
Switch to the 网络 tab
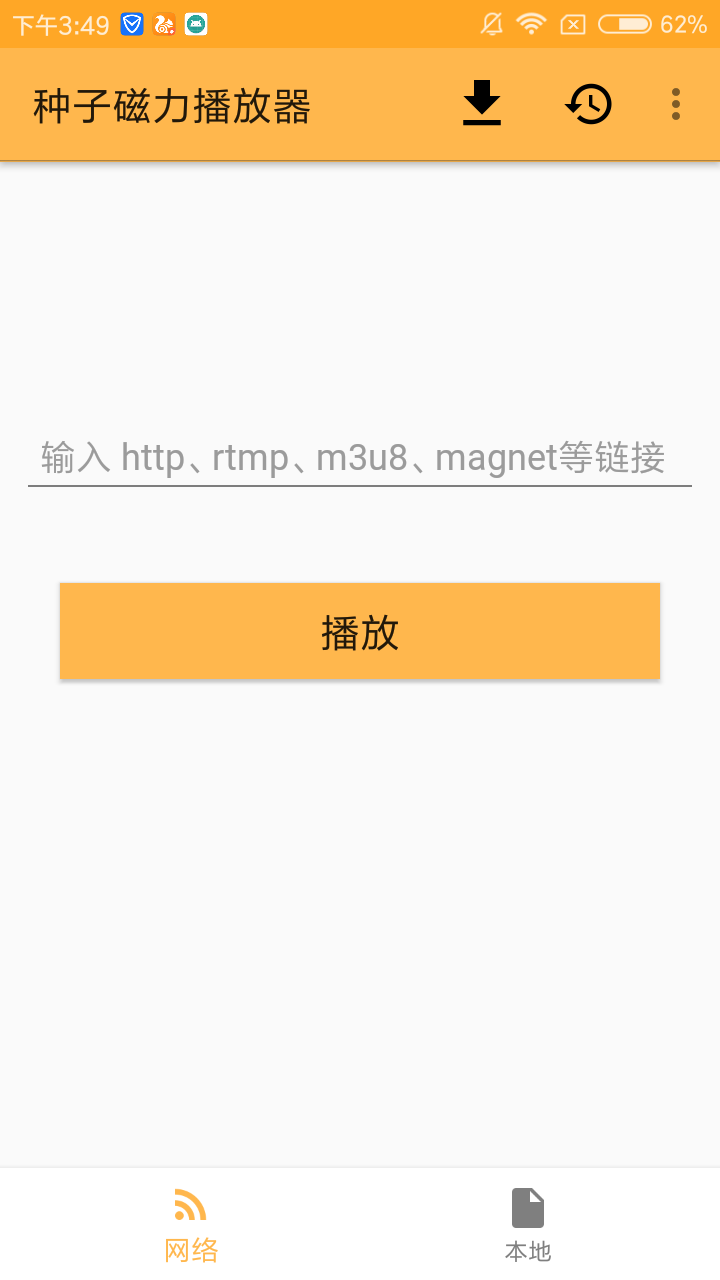(190, 1222)
